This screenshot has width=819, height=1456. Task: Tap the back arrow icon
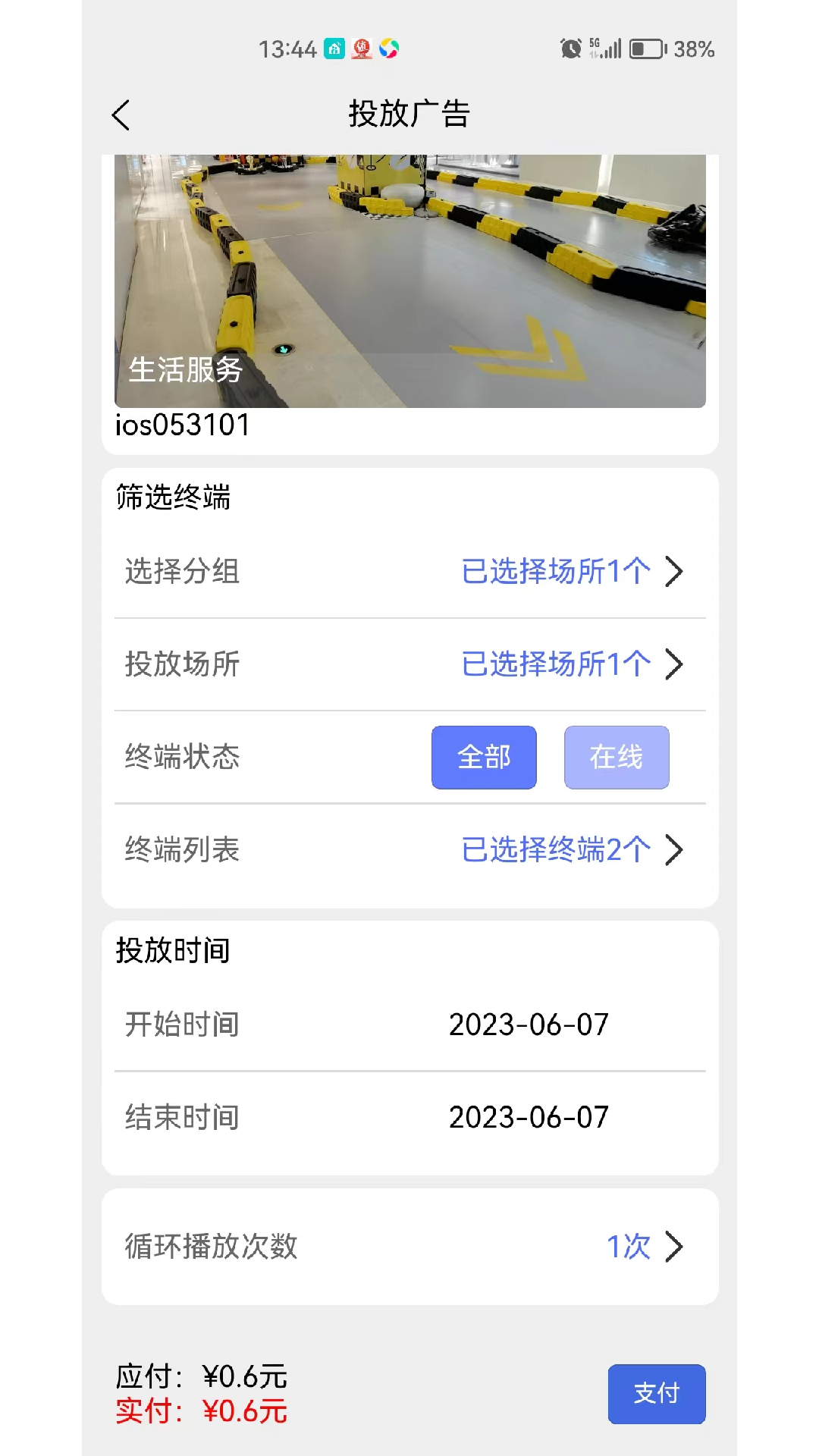pyautogui.click(x=121, y=115)
